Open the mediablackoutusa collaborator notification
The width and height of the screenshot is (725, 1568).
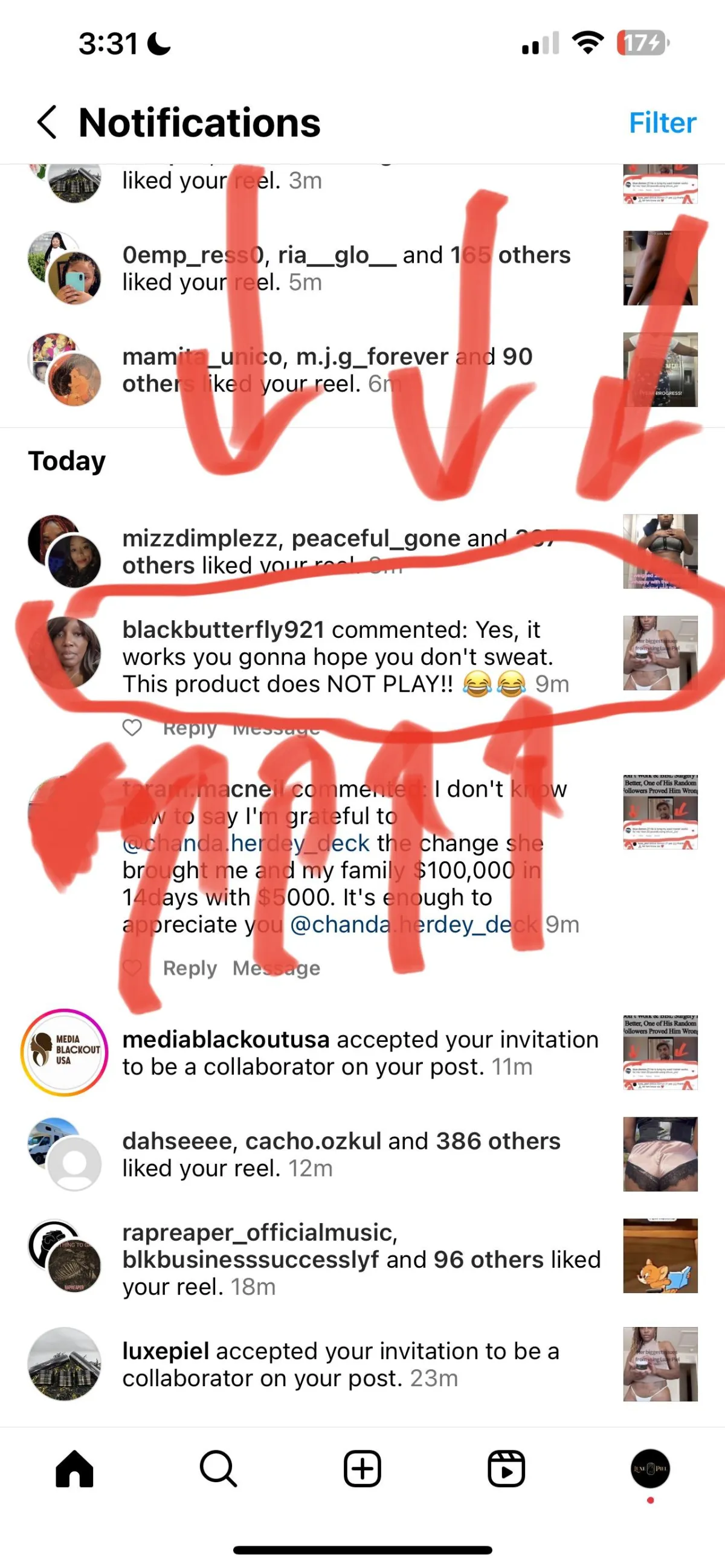[359, 1053]
